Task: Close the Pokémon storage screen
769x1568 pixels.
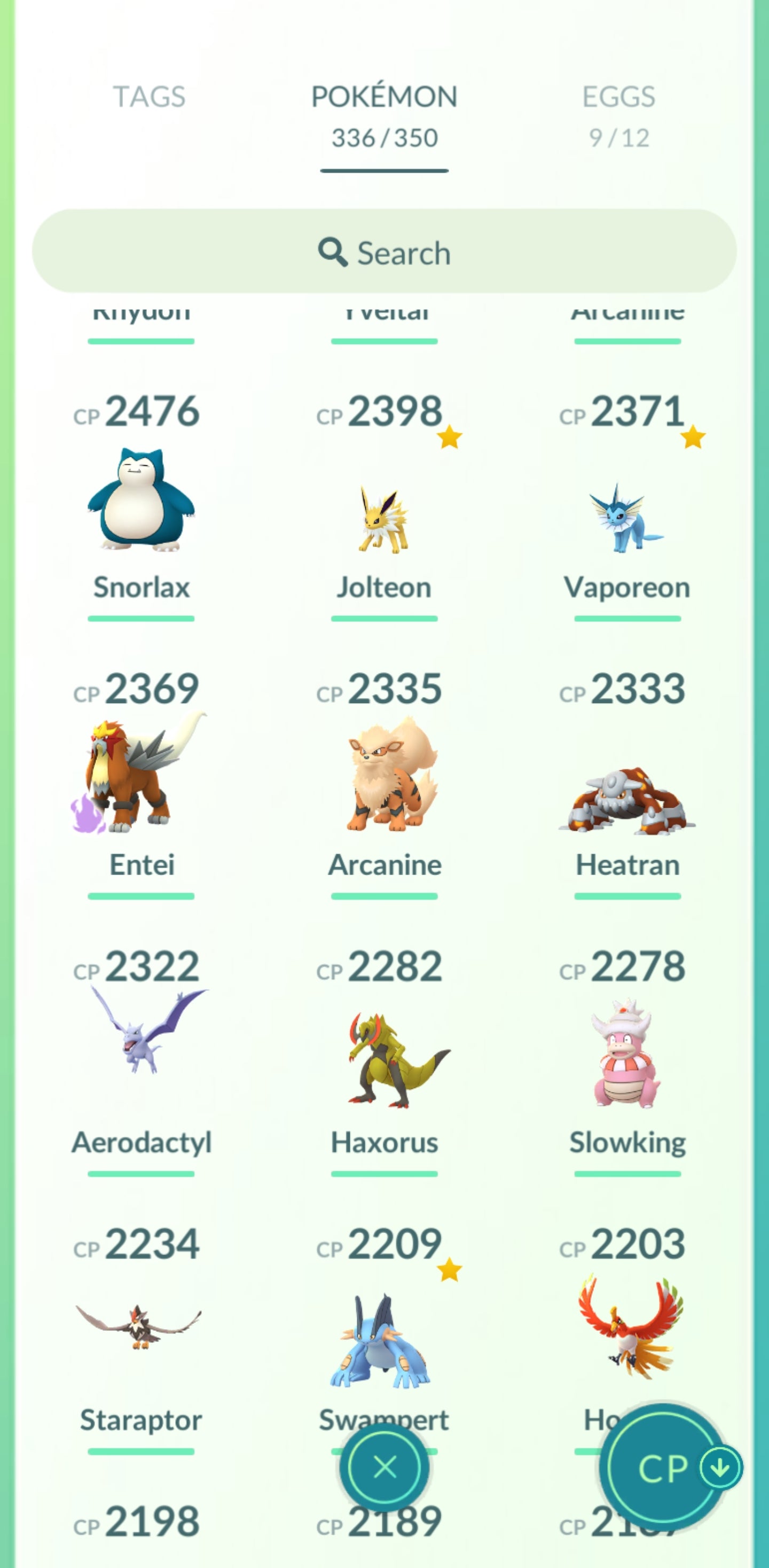Action: coord(384,1468)
